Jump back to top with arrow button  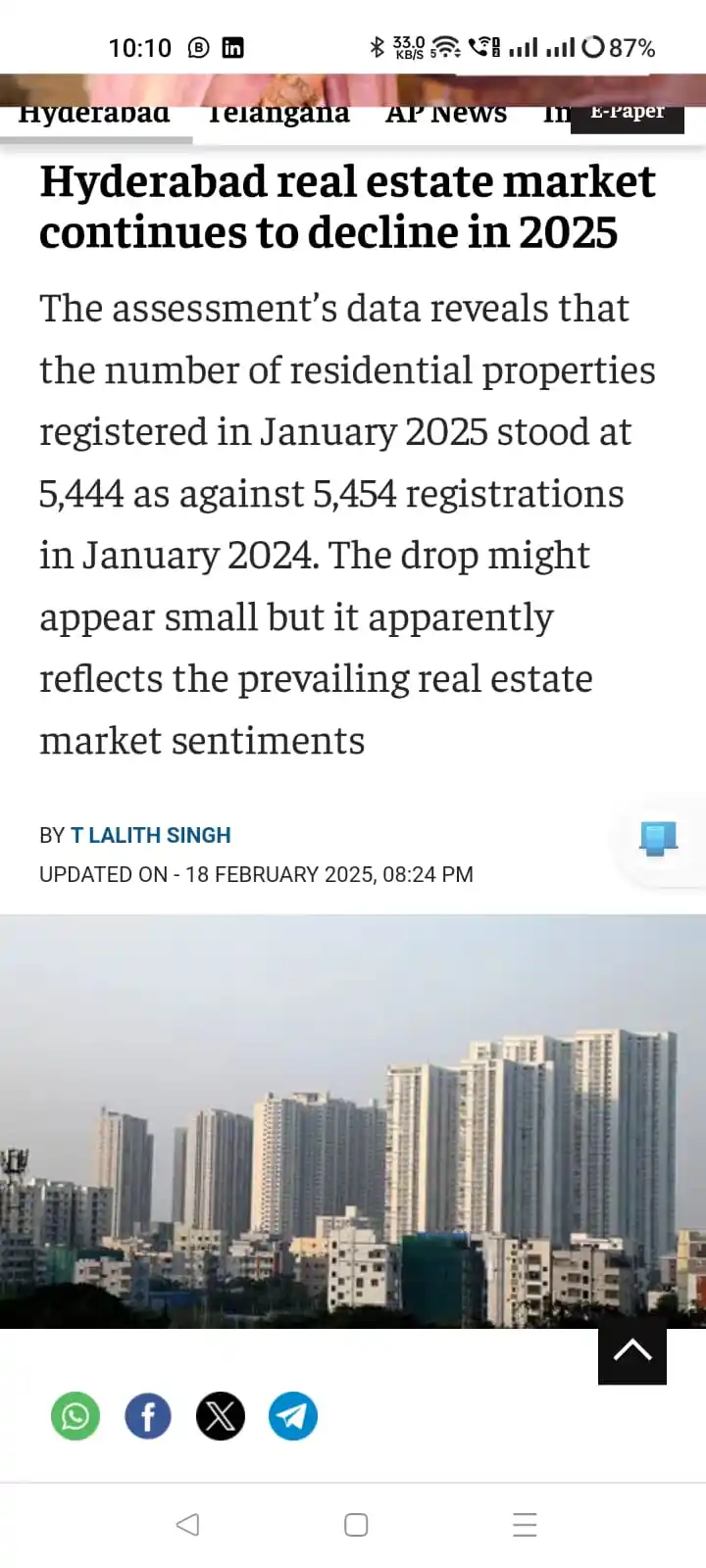tap(632, 1350)
